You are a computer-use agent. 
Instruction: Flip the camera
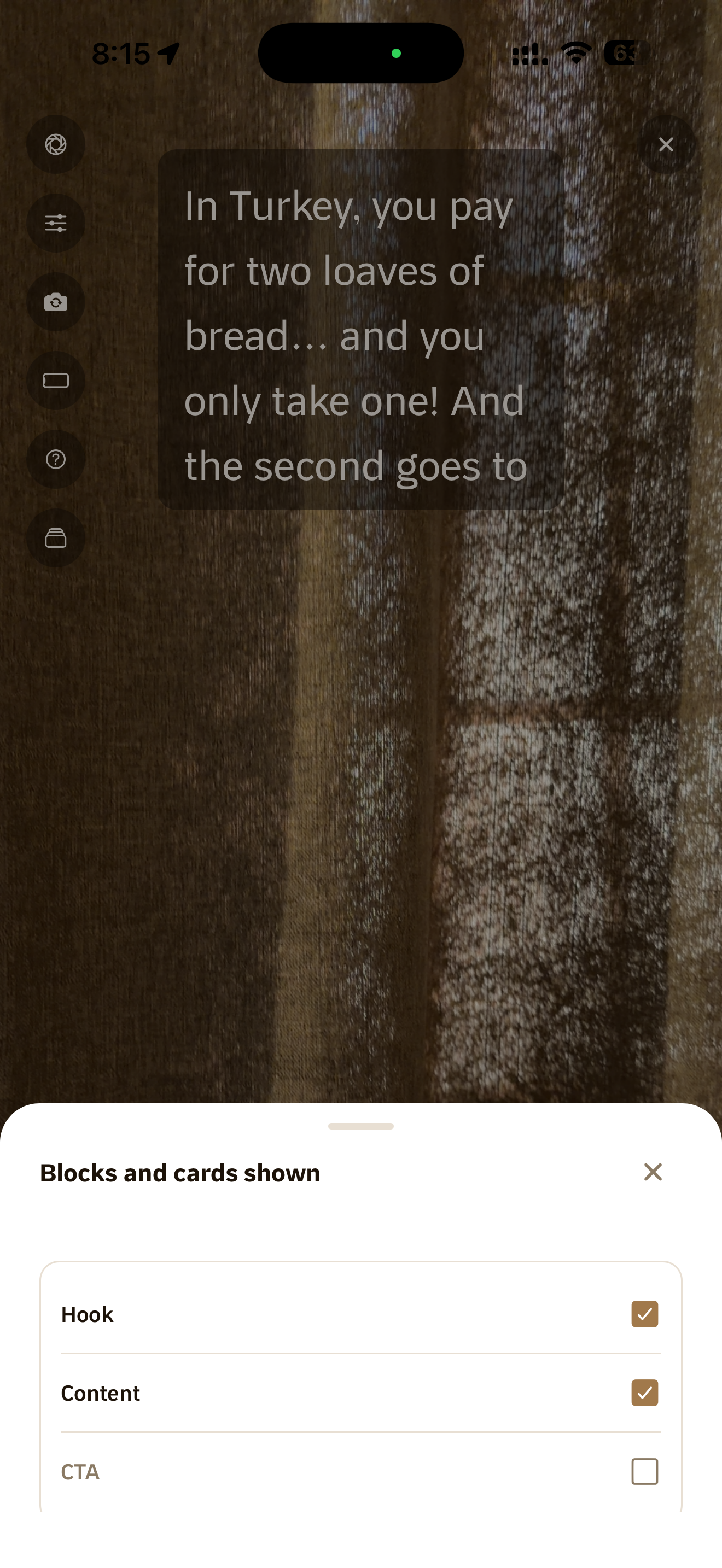(x=55, y=301)
